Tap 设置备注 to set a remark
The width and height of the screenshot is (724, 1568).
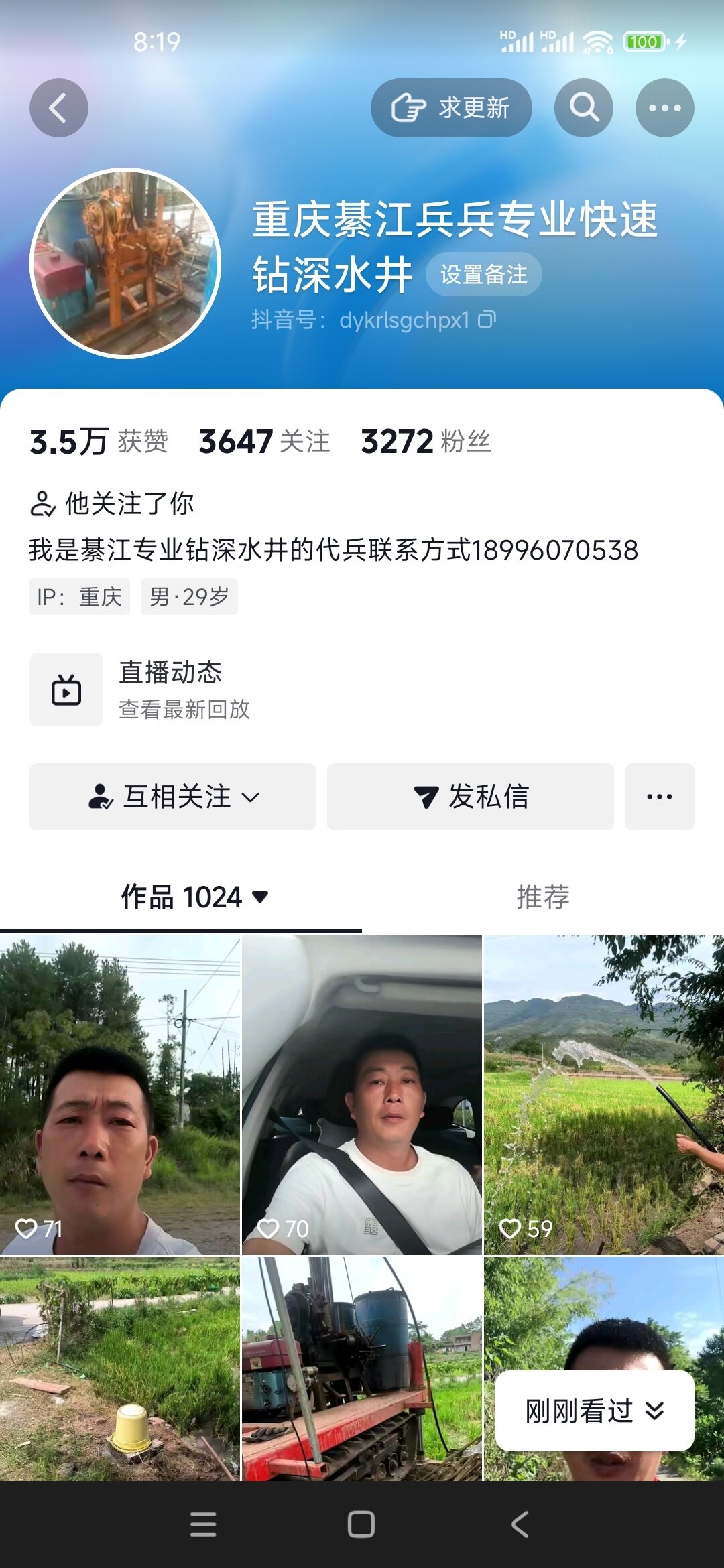483,274
